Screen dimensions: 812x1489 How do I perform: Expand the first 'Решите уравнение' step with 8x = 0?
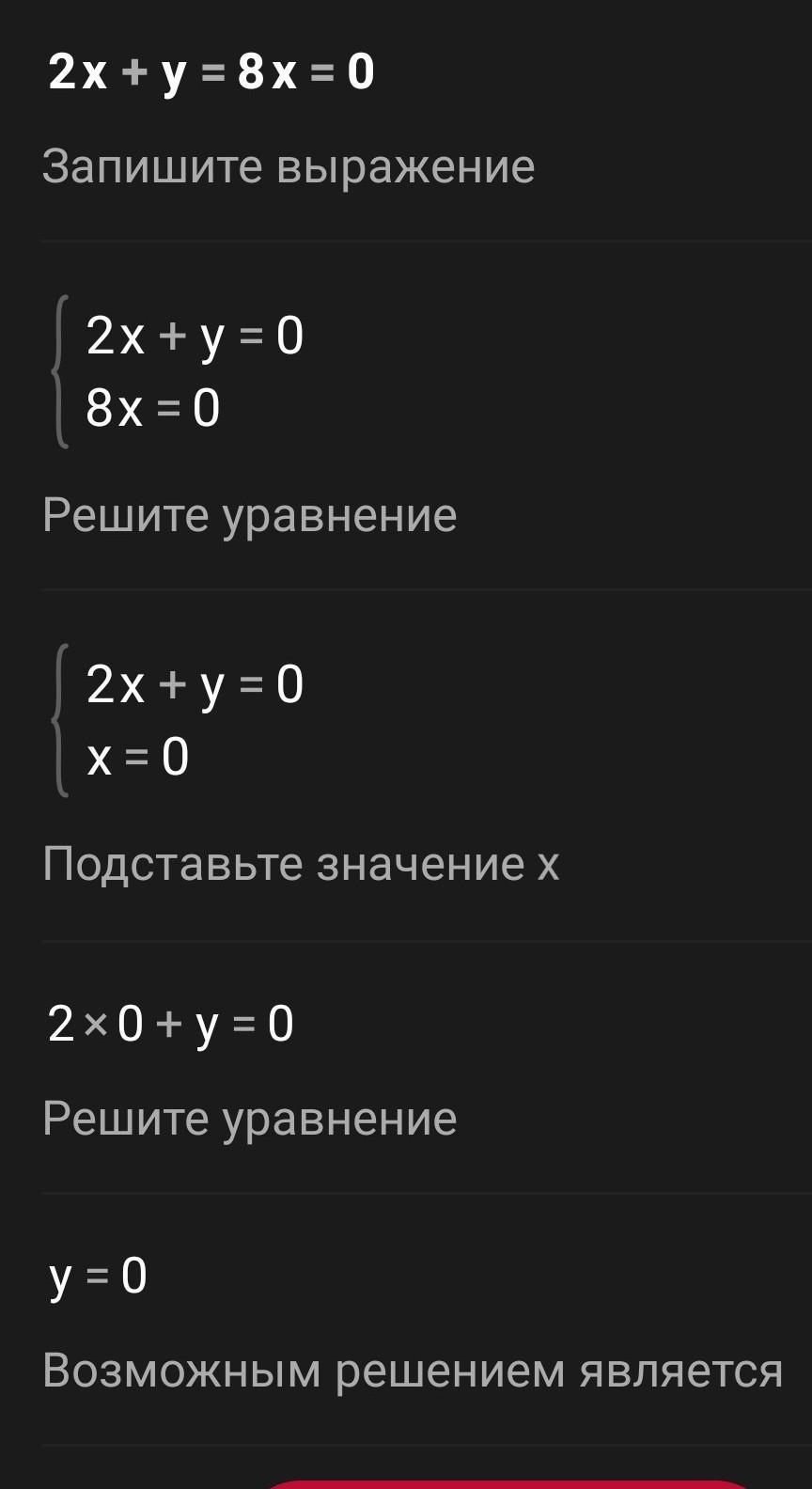pyautogui.click(x=250, y=515)
